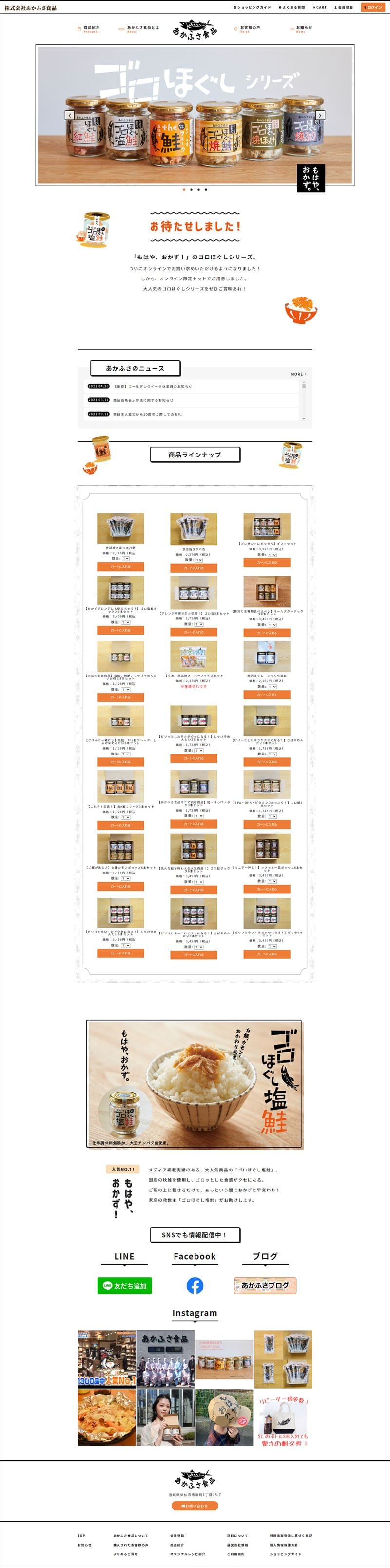Open the ログイン button
Screen dimensions: 390x1568
click(x=374, y=7)
